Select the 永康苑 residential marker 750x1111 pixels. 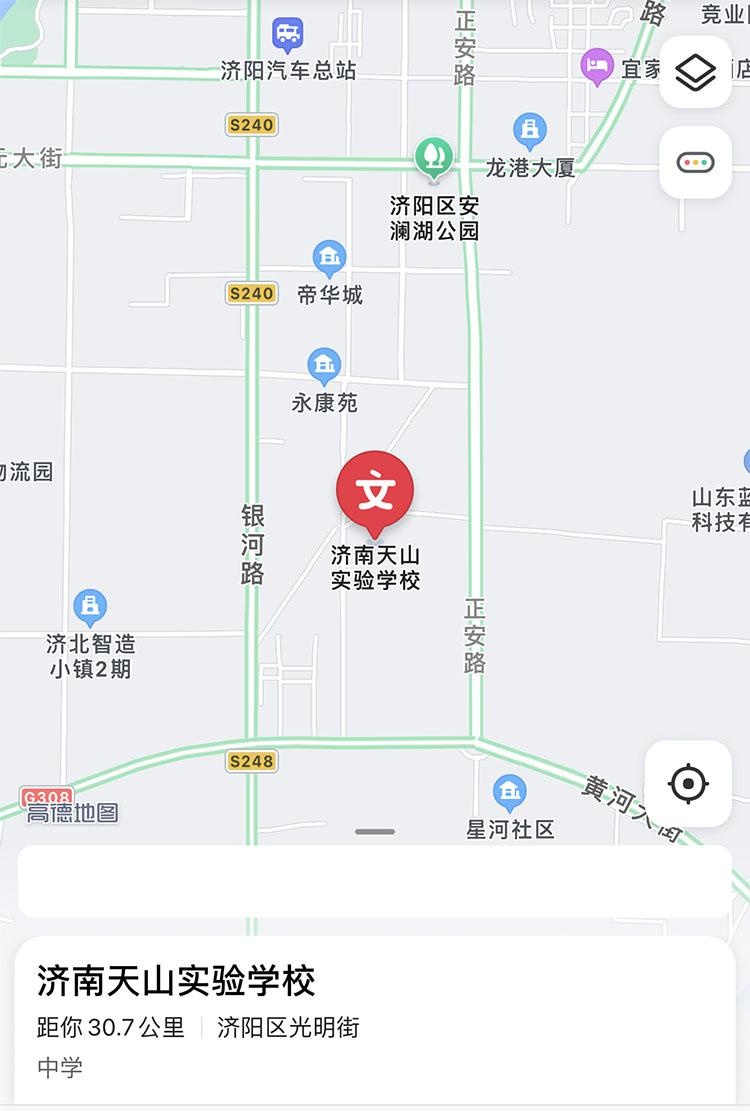[324, 366]
